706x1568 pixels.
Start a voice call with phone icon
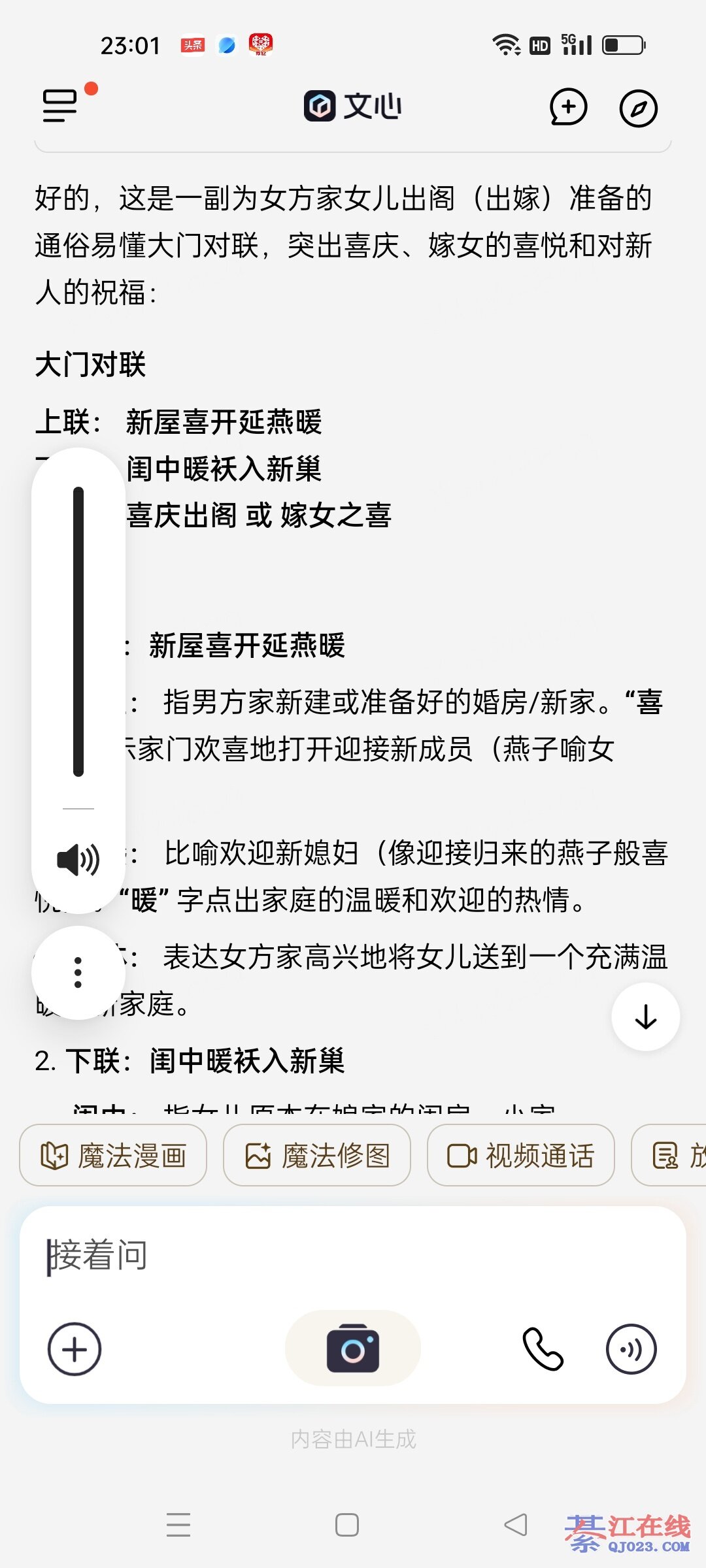tap(543, 1349)
